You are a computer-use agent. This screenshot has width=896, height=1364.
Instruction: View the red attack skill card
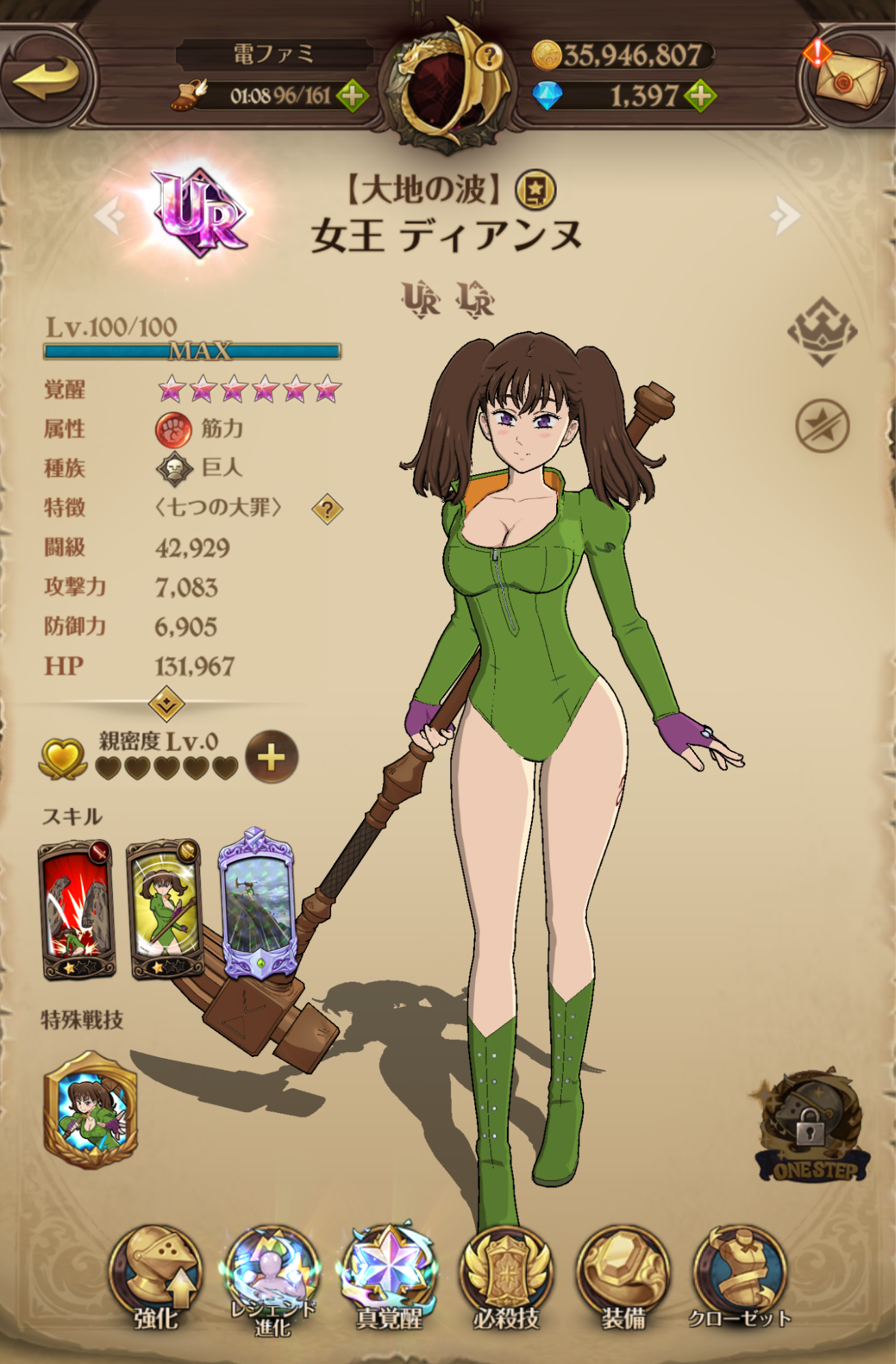76,910
